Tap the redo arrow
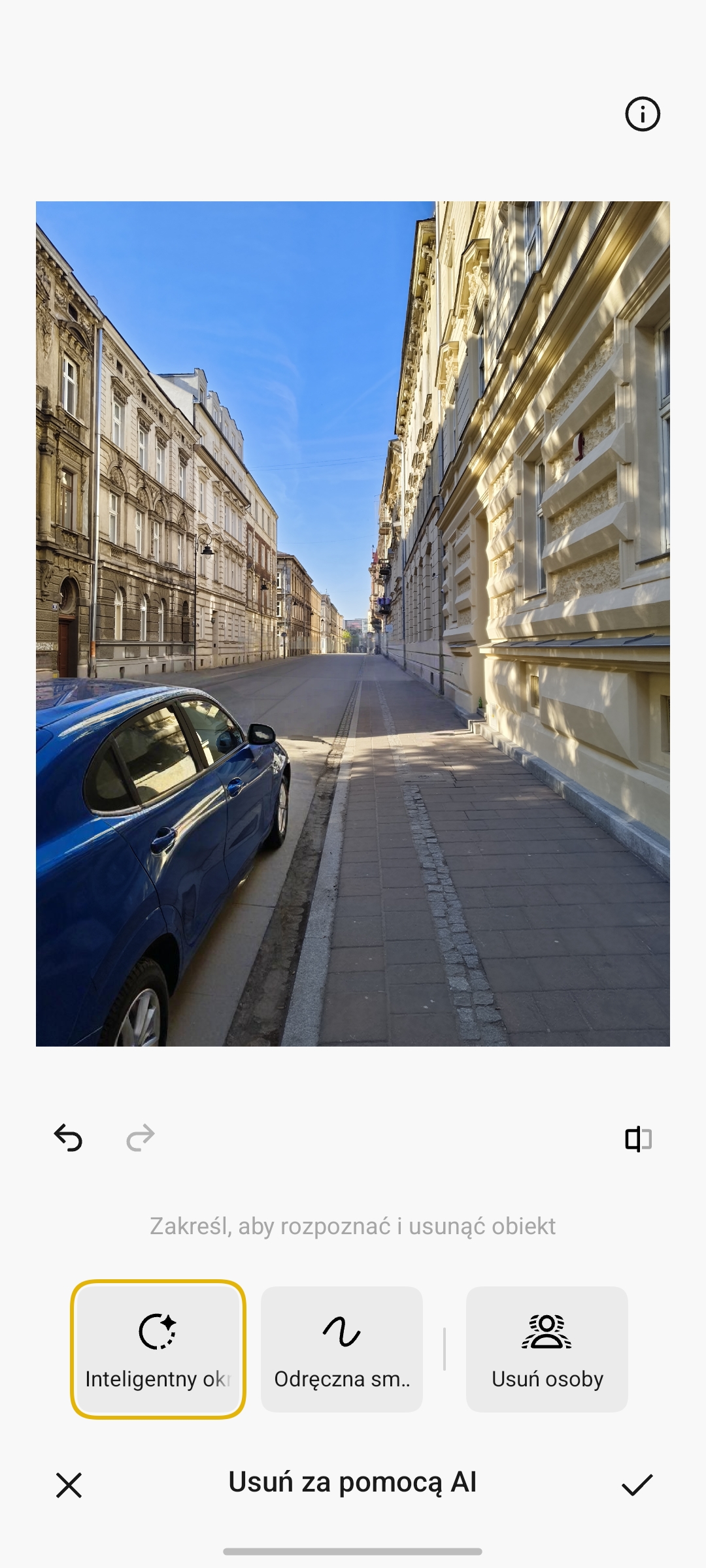The width and height of the screenshot is (706, 1568). [140, 1137]
